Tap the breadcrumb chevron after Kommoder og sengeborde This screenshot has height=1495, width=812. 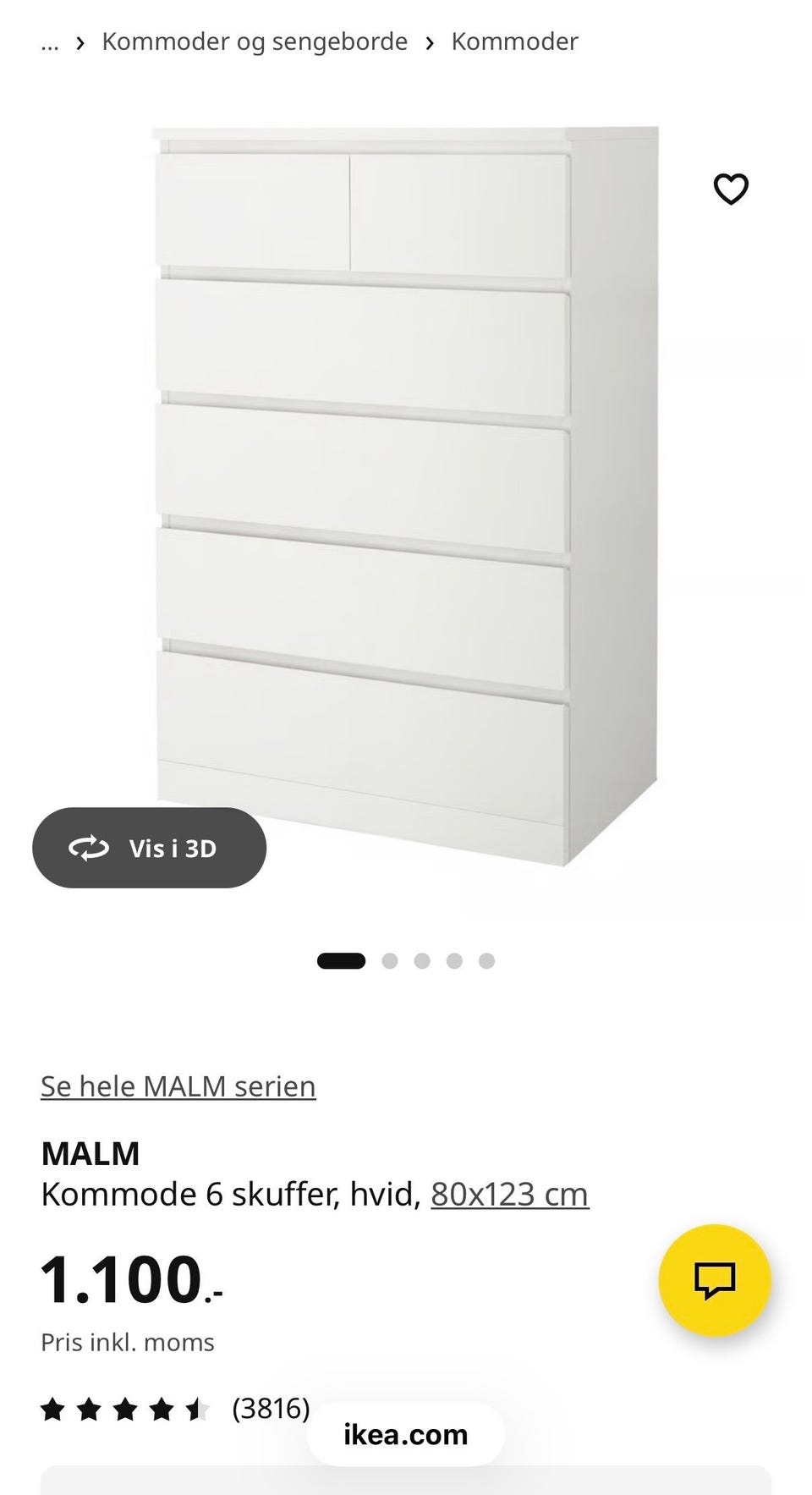pos(430,41)
